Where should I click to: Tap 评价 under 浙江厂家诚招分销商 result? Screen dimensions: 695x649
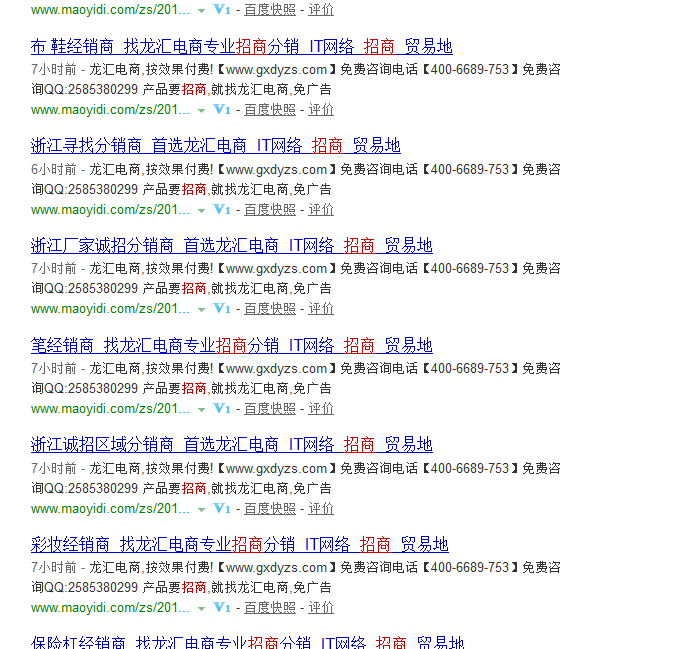click(x=321, y=308)
